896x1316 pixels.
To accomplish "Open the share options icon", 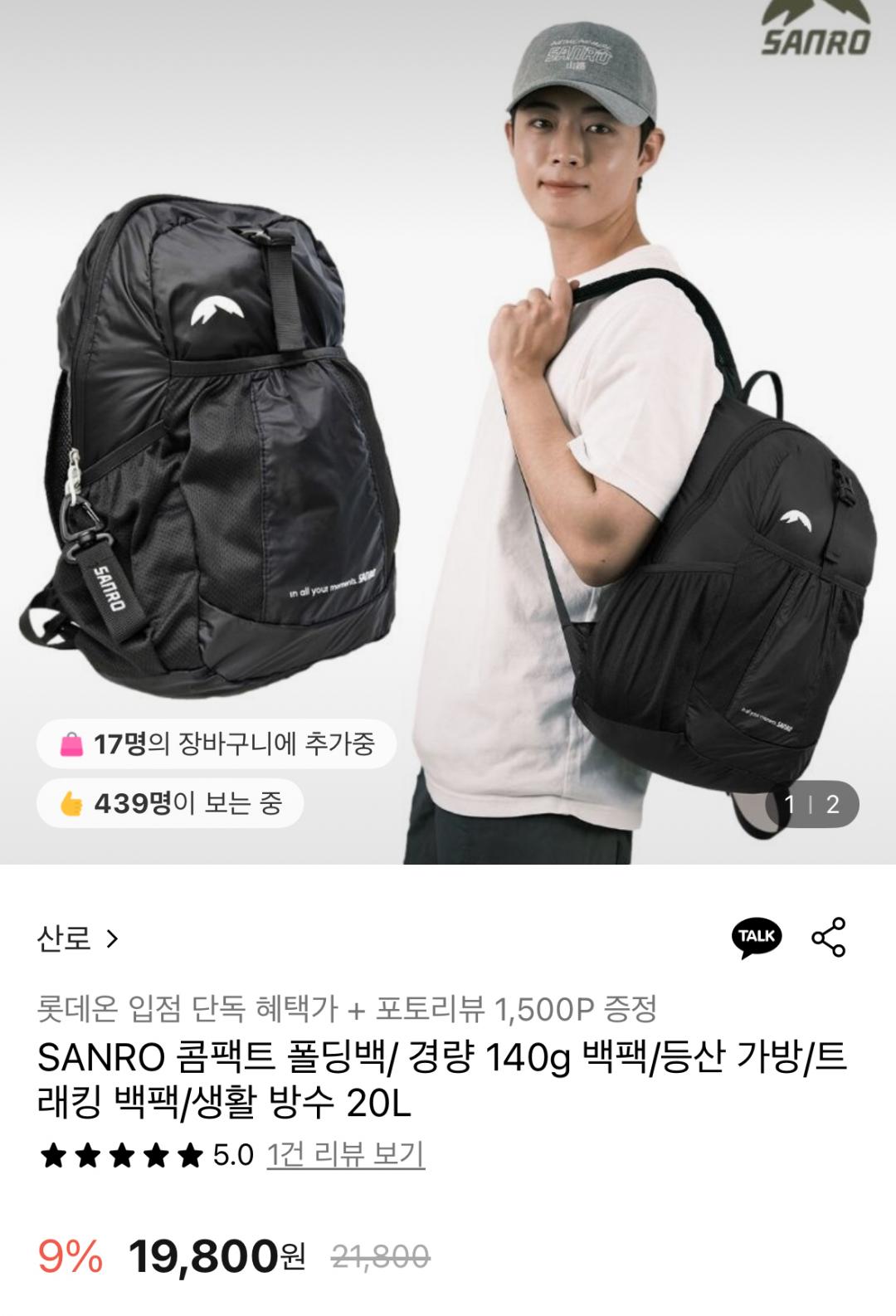I will pos(828,938).
